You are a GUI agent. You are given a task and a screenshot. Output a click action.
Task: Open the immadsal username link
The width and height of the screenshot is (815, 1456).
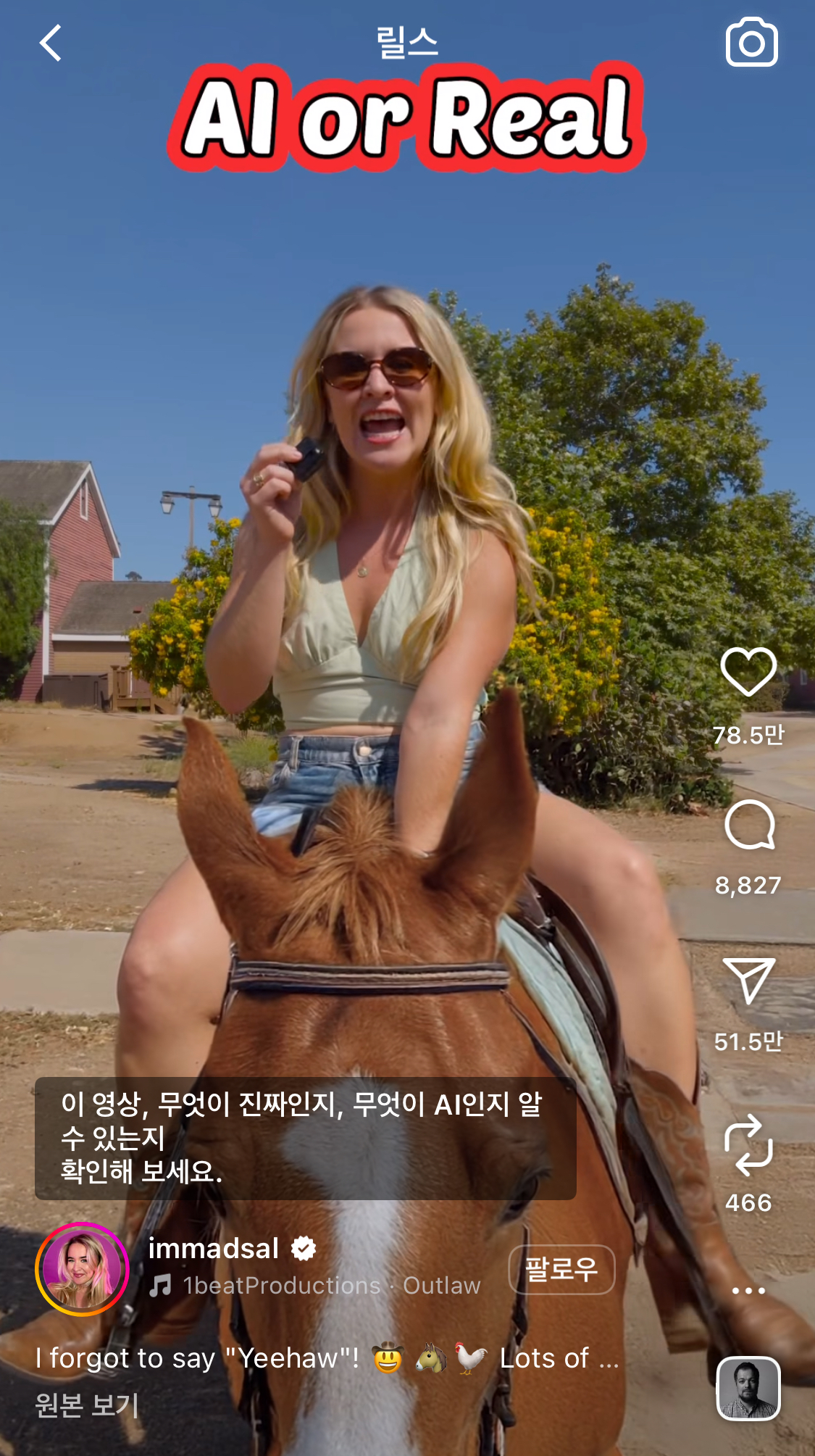coord(213,1248)
